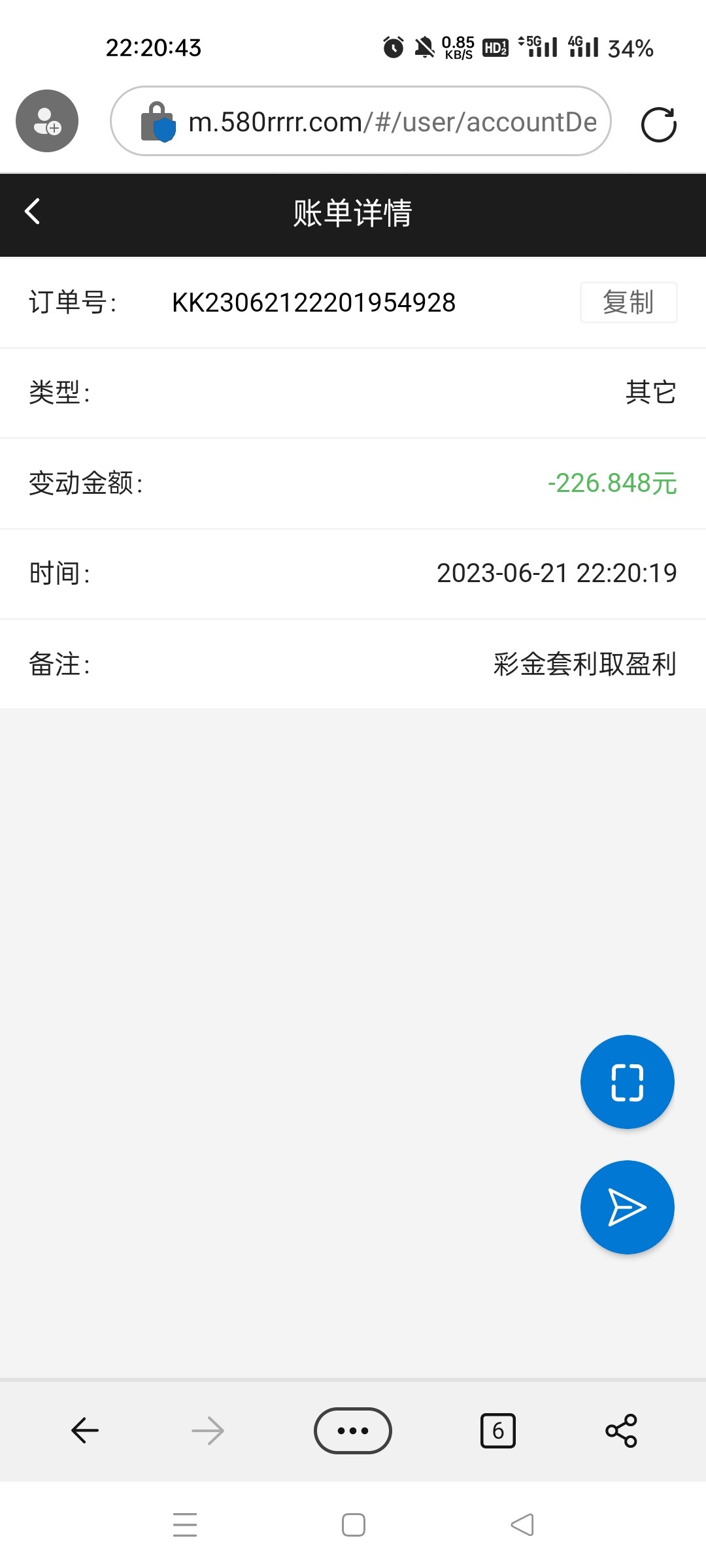Share this page from the toolbar
This screenshot has width=706, height=1568.
pos(621,1431)
